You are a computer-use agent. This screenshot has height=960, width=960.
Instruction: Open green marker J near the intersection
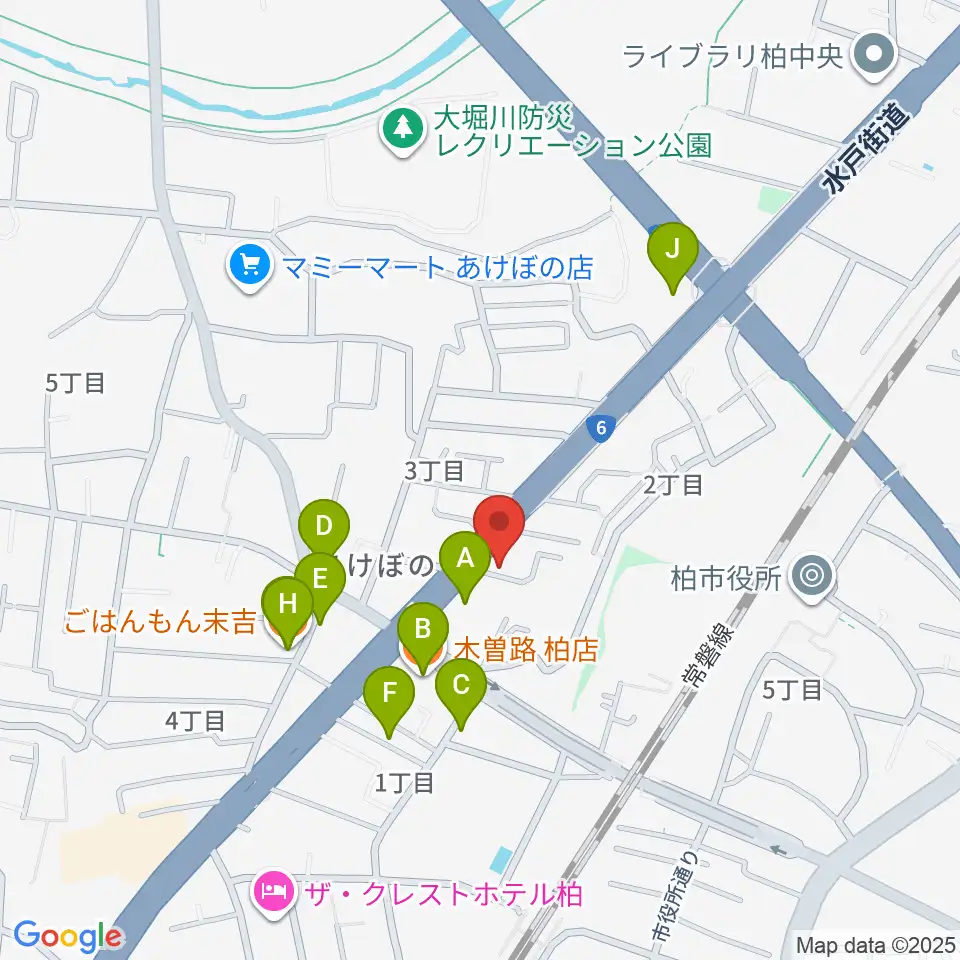[673, 255]
